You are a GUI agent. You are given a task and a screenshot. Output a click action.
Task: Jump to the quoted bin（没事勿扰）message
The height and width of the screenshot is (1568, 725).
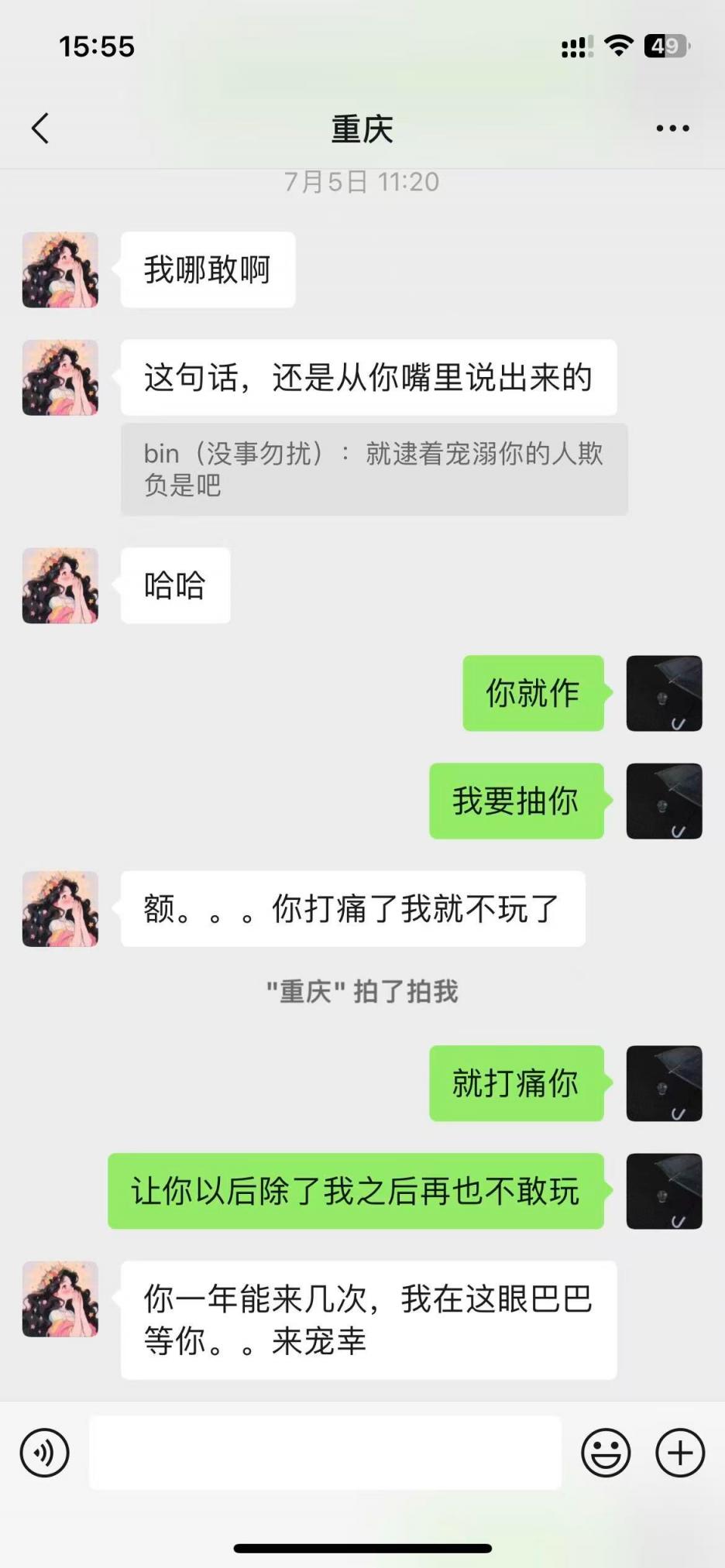[x=373, y=469]
